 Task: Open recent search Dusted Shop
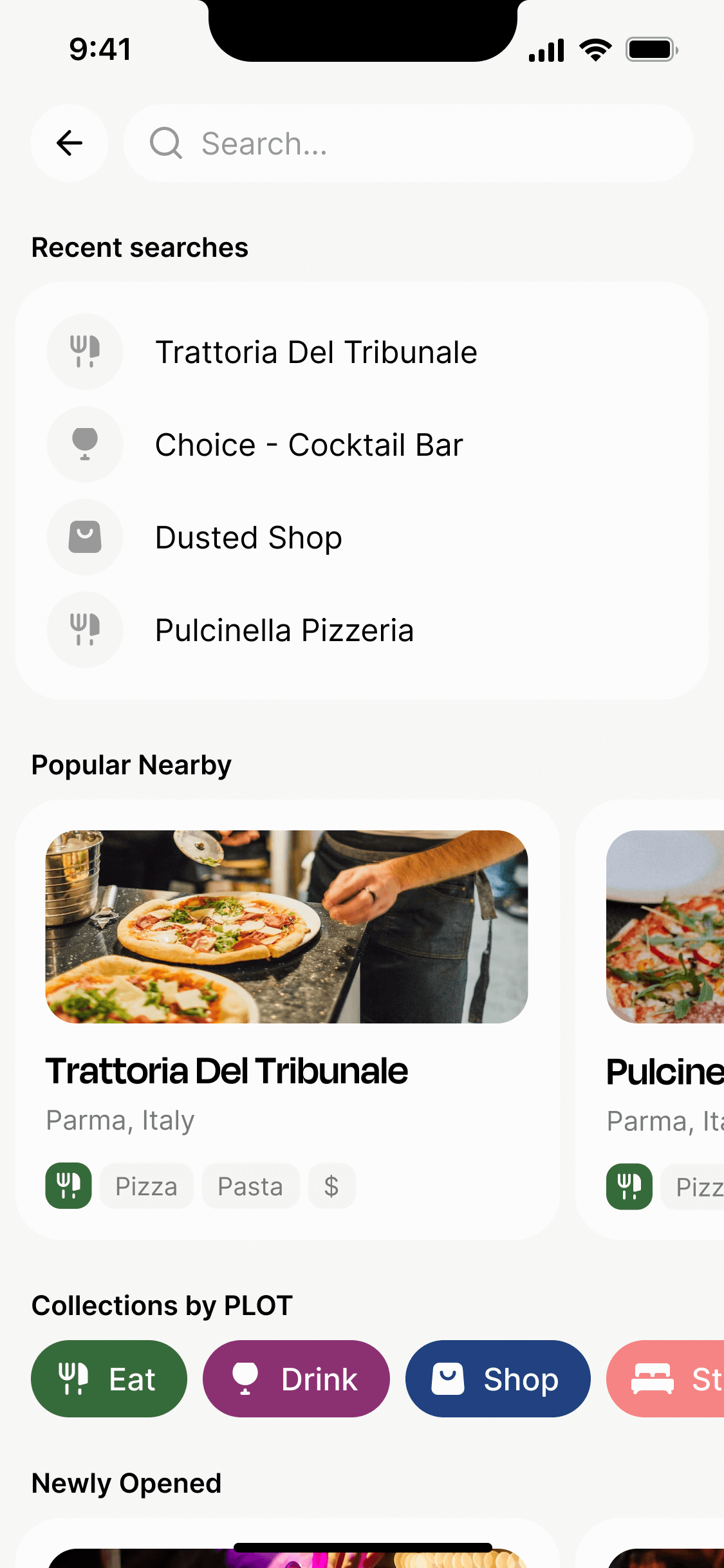248,537
